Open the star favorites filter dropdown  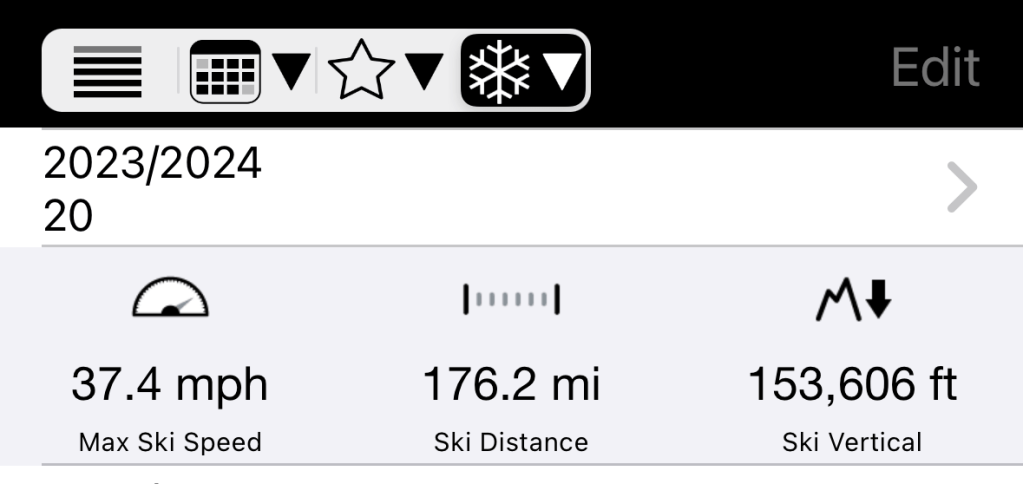pos(385,70)
